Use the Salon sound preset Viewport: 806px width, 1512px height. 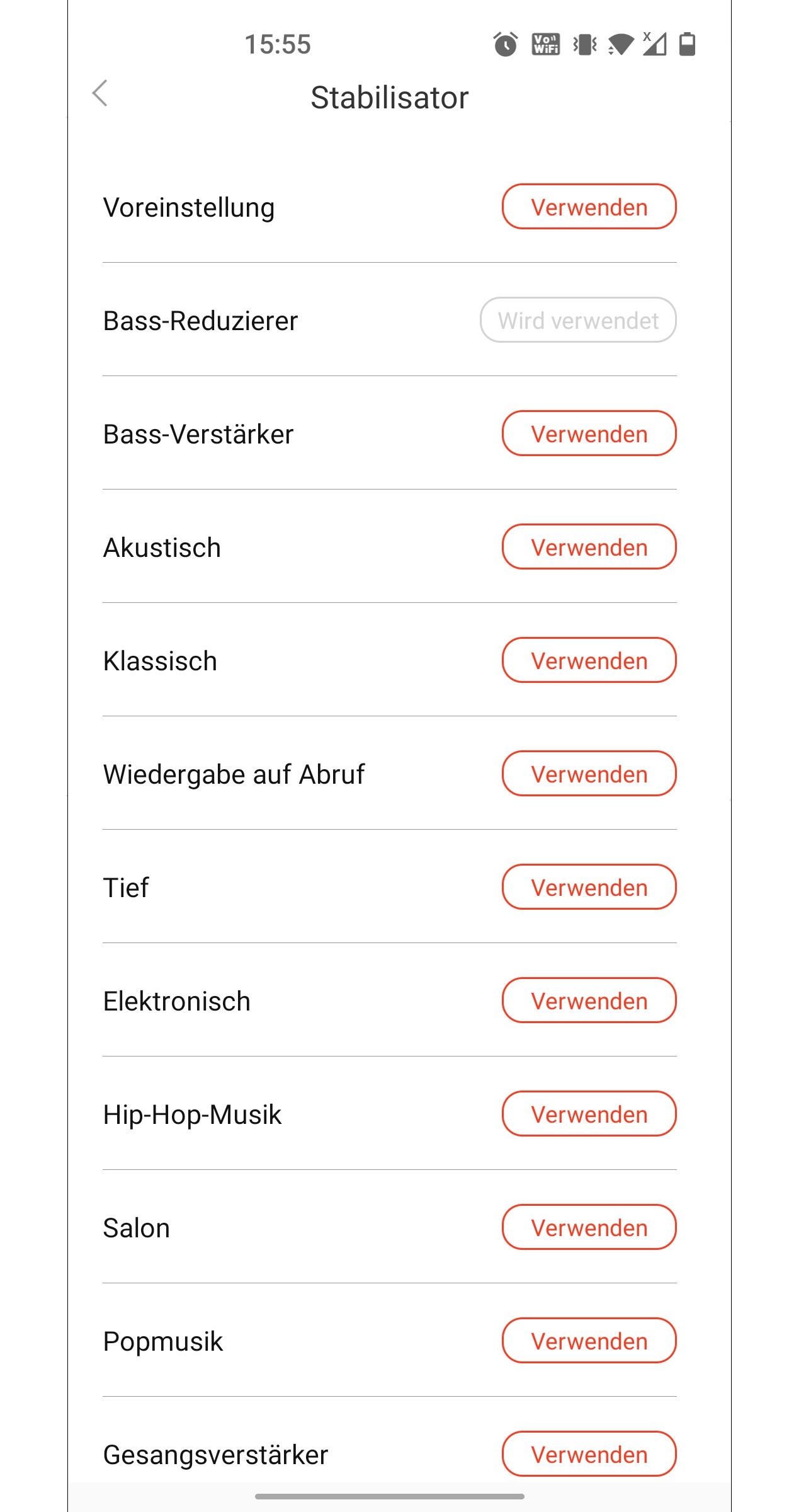tap(589, 1227)
